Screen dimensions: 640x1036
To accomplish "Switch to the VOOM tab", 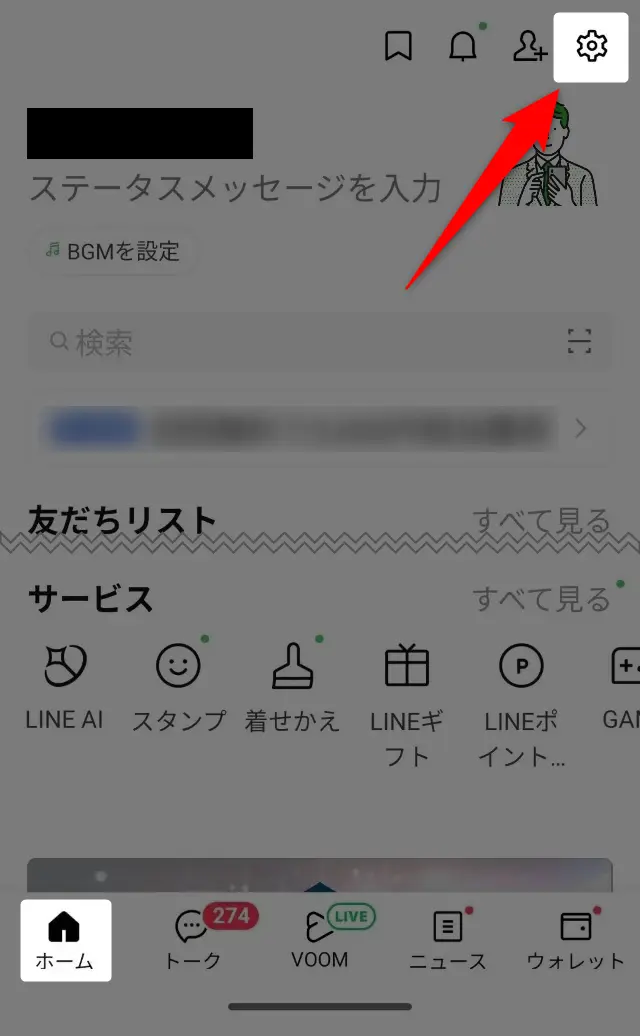I will click(320, 940).
